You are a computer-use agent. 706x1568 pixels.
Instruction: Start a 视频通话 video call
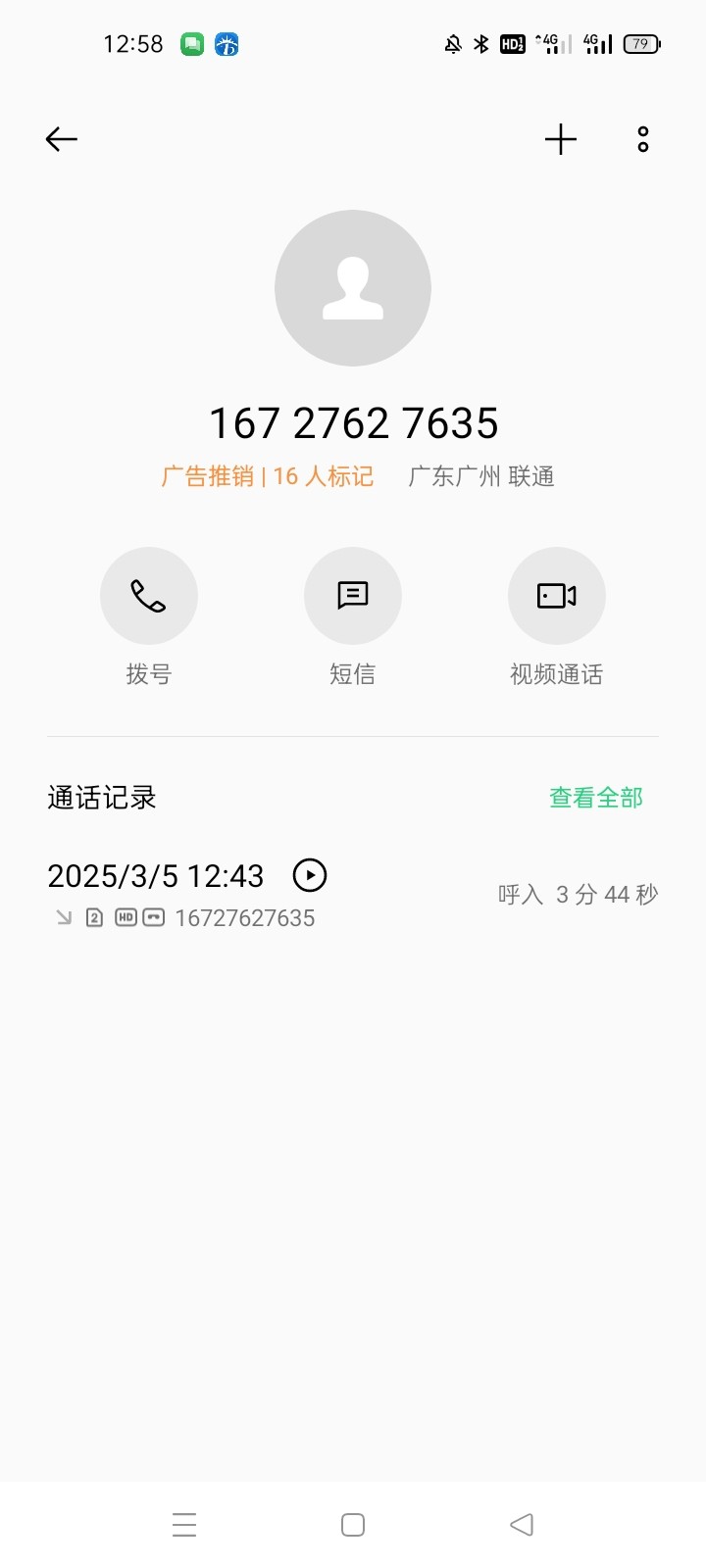coord(557,596)
